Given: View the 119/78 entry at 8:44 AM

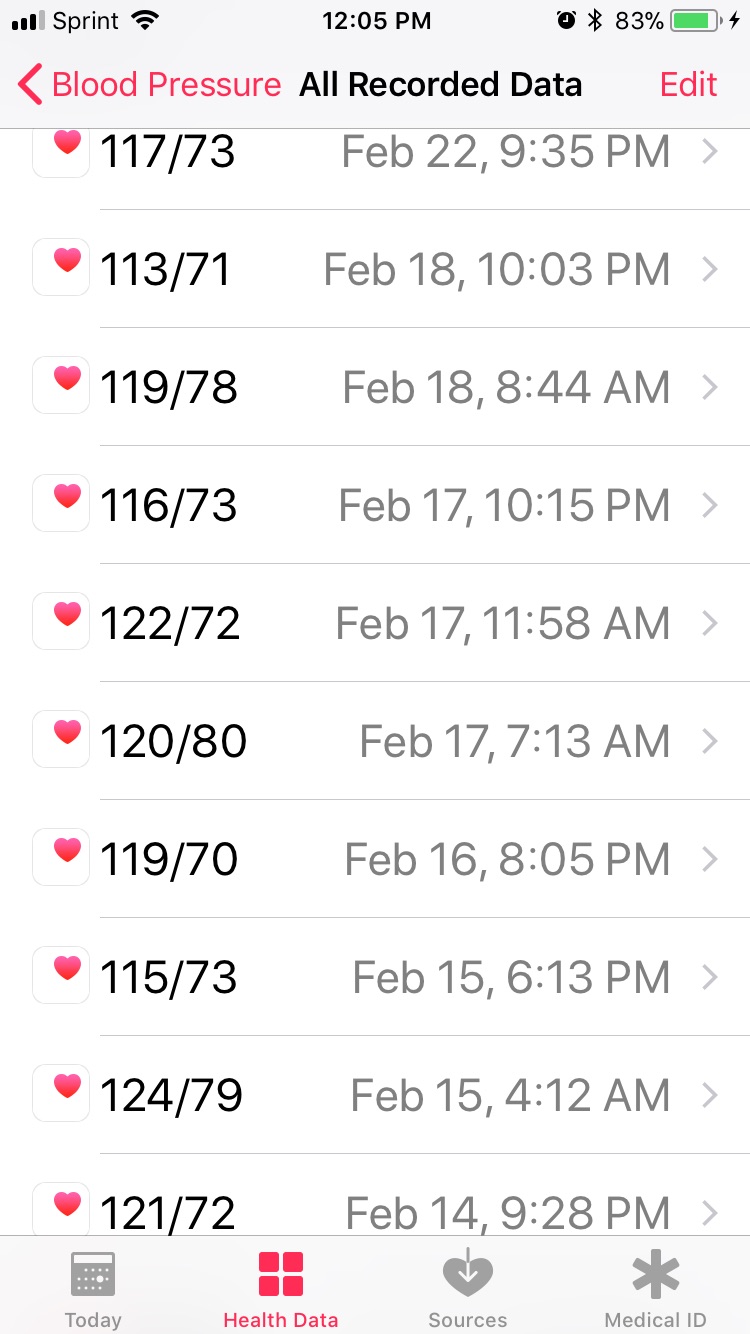Looking at the screenshot, I should 375,387.
